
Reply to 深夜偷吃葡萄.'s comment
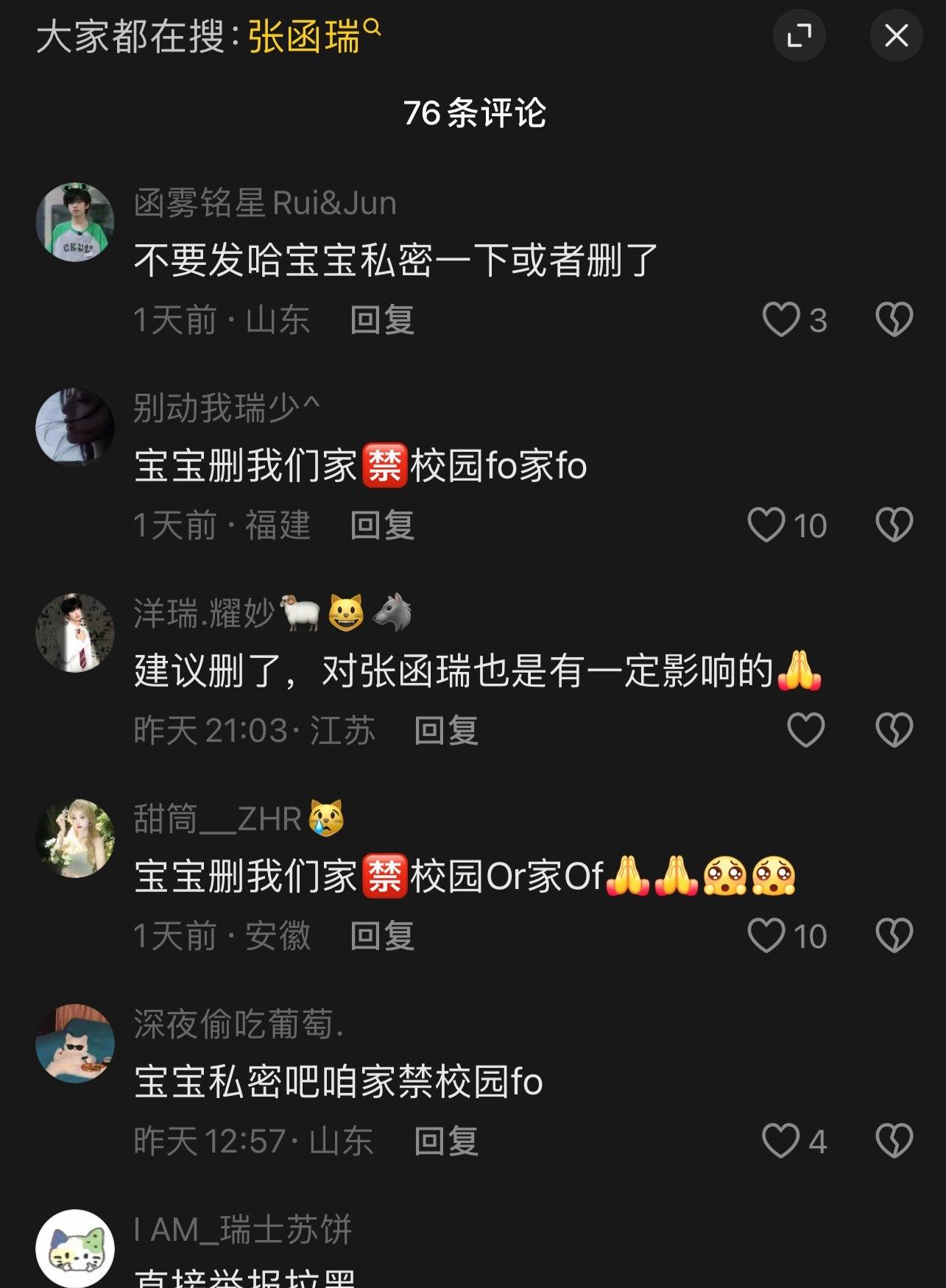(x=446, y=1141)
